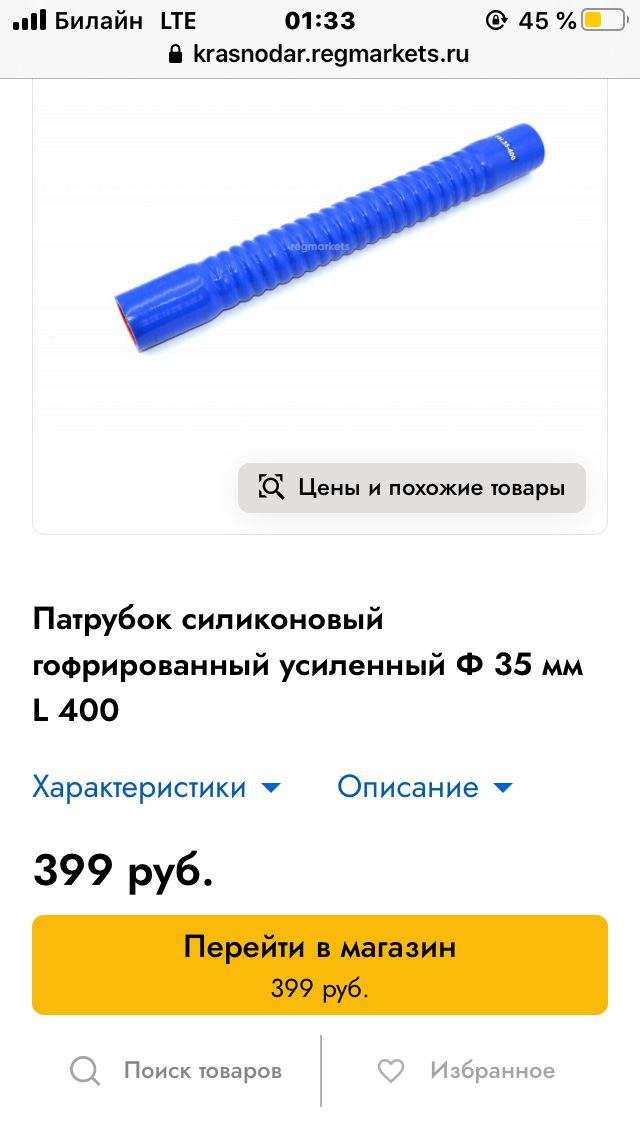Open Поиск товаров search
Screen dimensions: 640x1136
[177, 1071]
